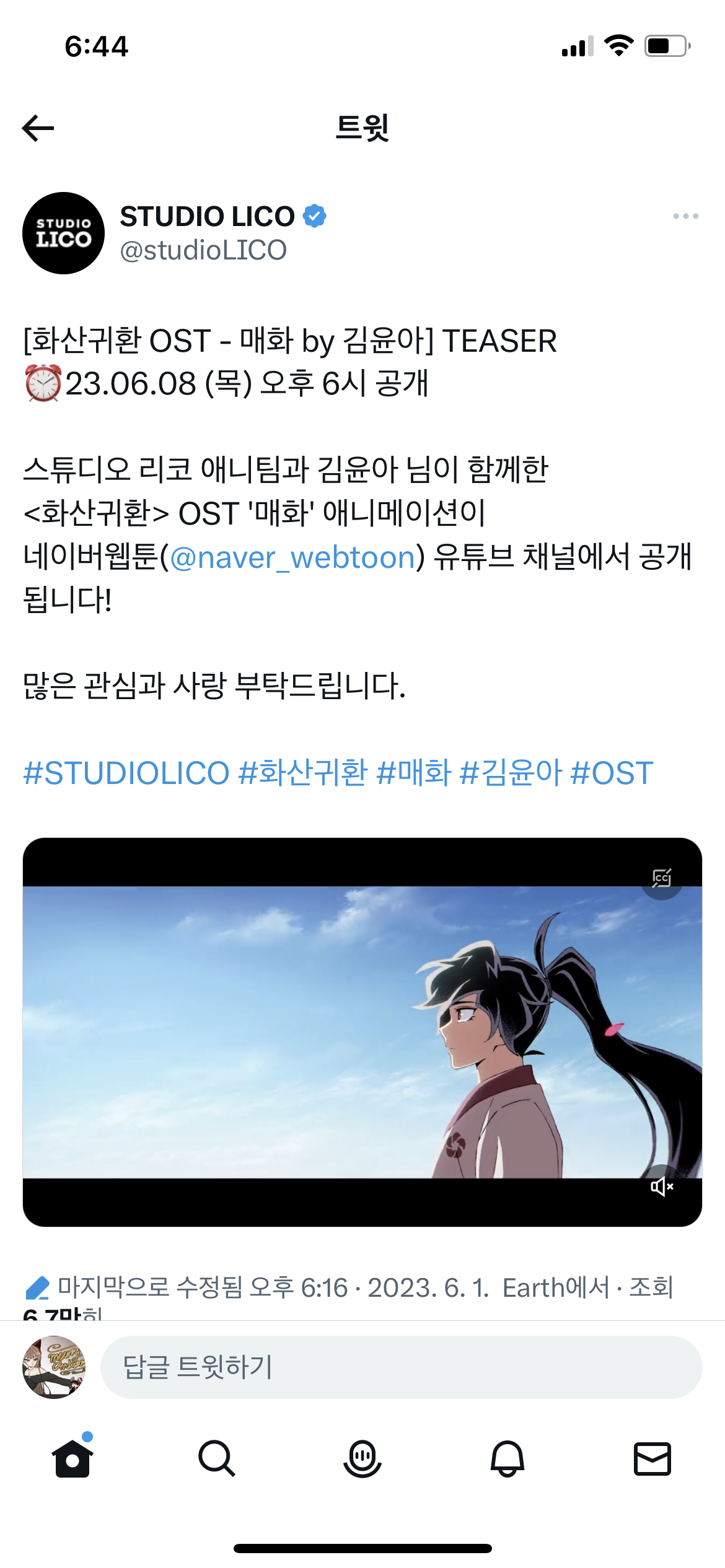Unmute the video sound

662,1187
